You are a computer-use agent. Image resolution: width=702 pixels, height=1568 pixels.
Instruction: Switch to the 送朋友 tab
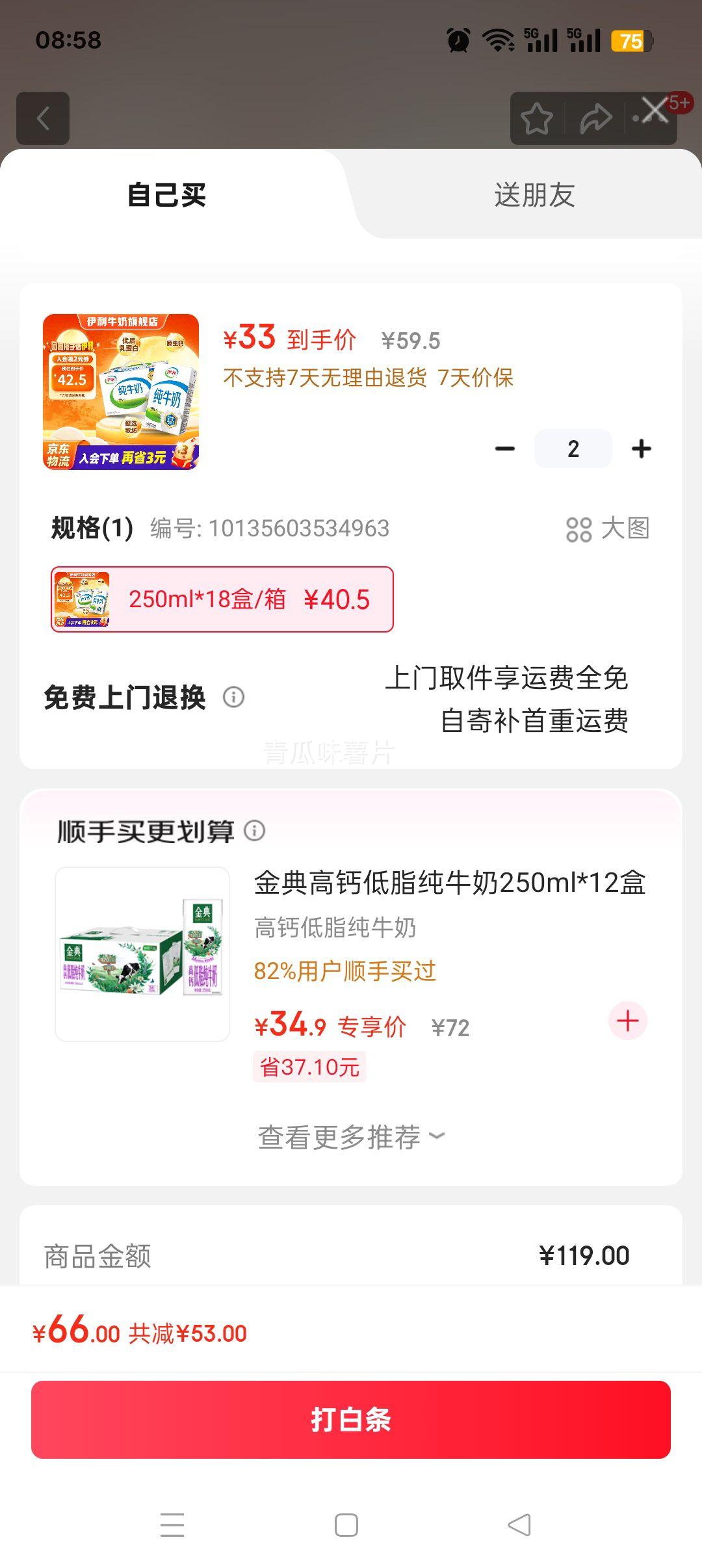534,195
